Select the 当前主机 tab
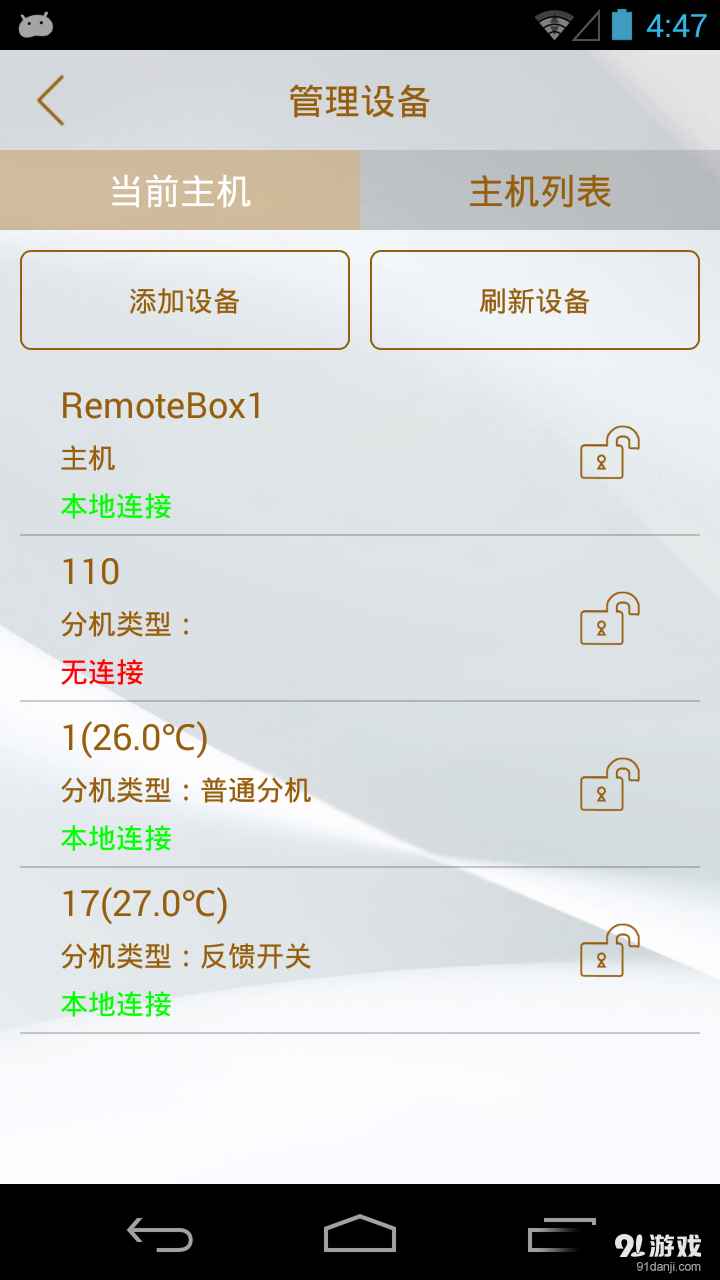720x1280 pixels. (x=180, y=190)
